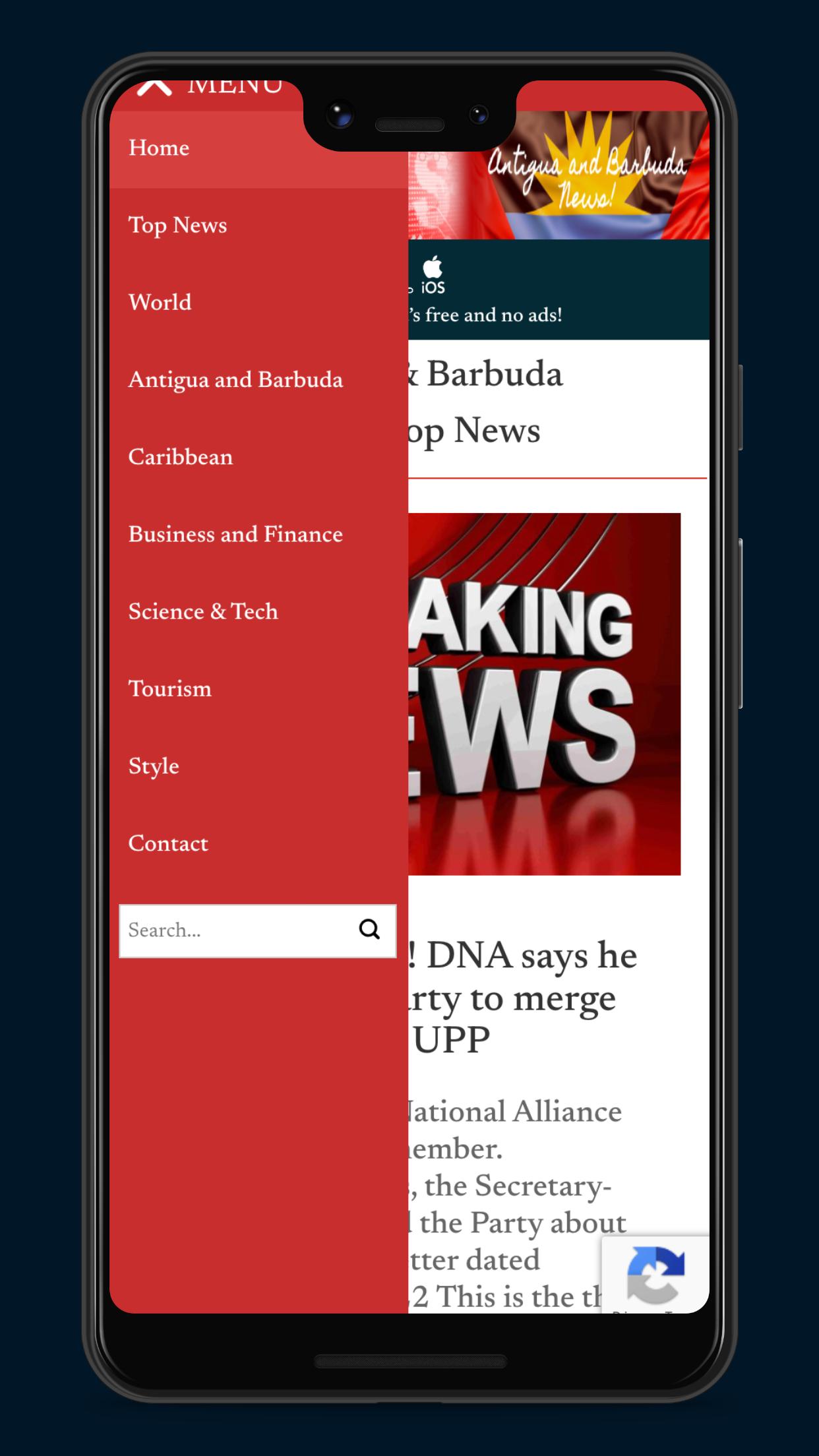View Science & Tech articles
This screenshot has width=819, height=1456.
point(258,612)
